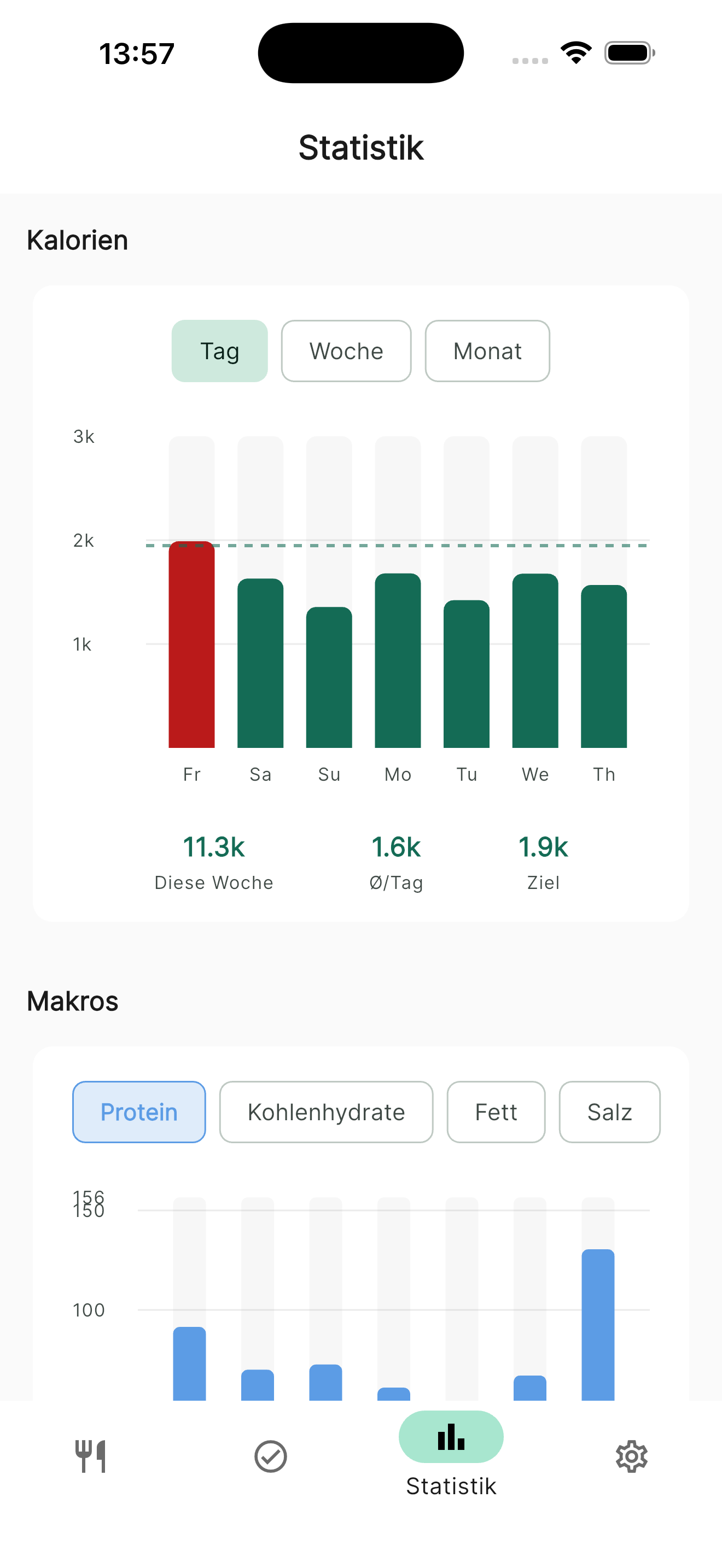
Task: Open settings via the gear icon
Action: (x=631, y=1457)
